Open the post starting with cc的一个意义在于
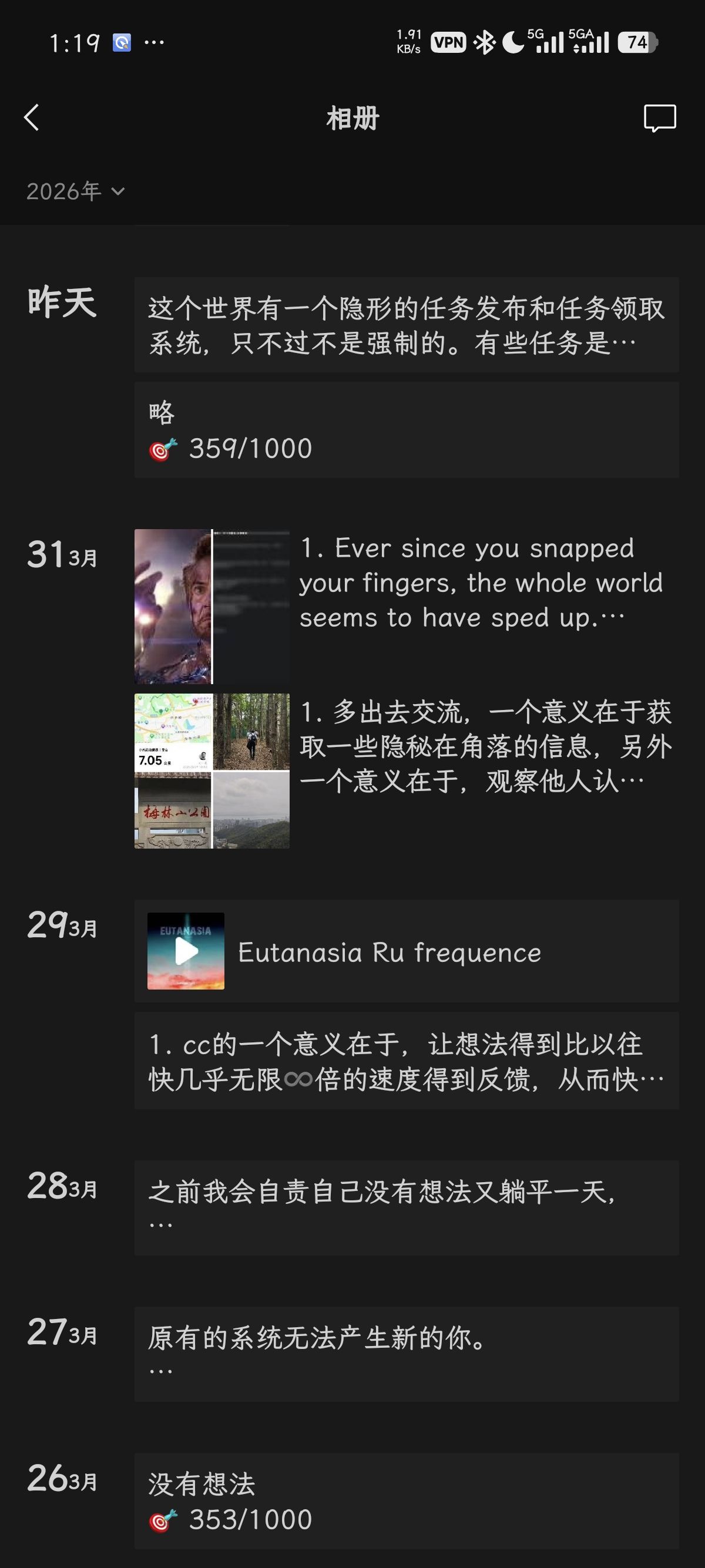The image size is (705, 1568). pyautogui.click(x=406, y=1061)
